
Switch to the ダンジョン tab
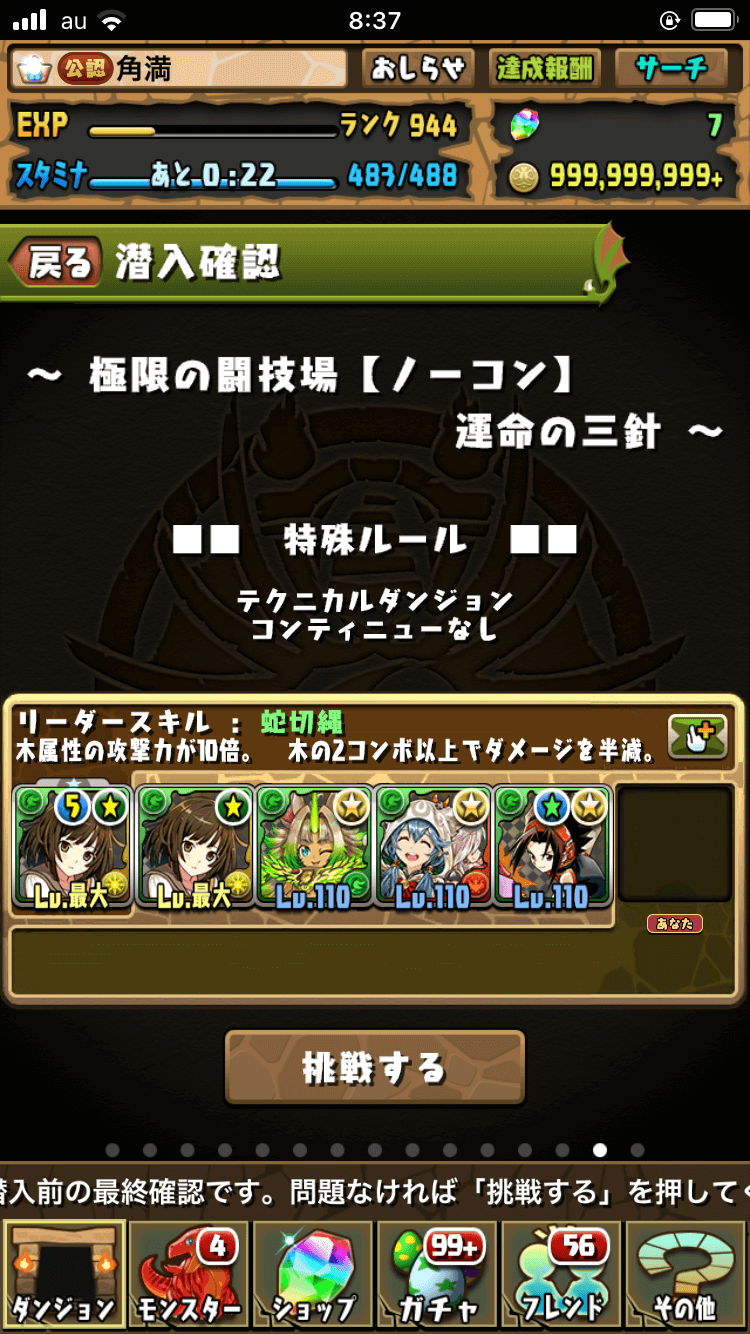pyautogui.click(x=64, y=1276)
